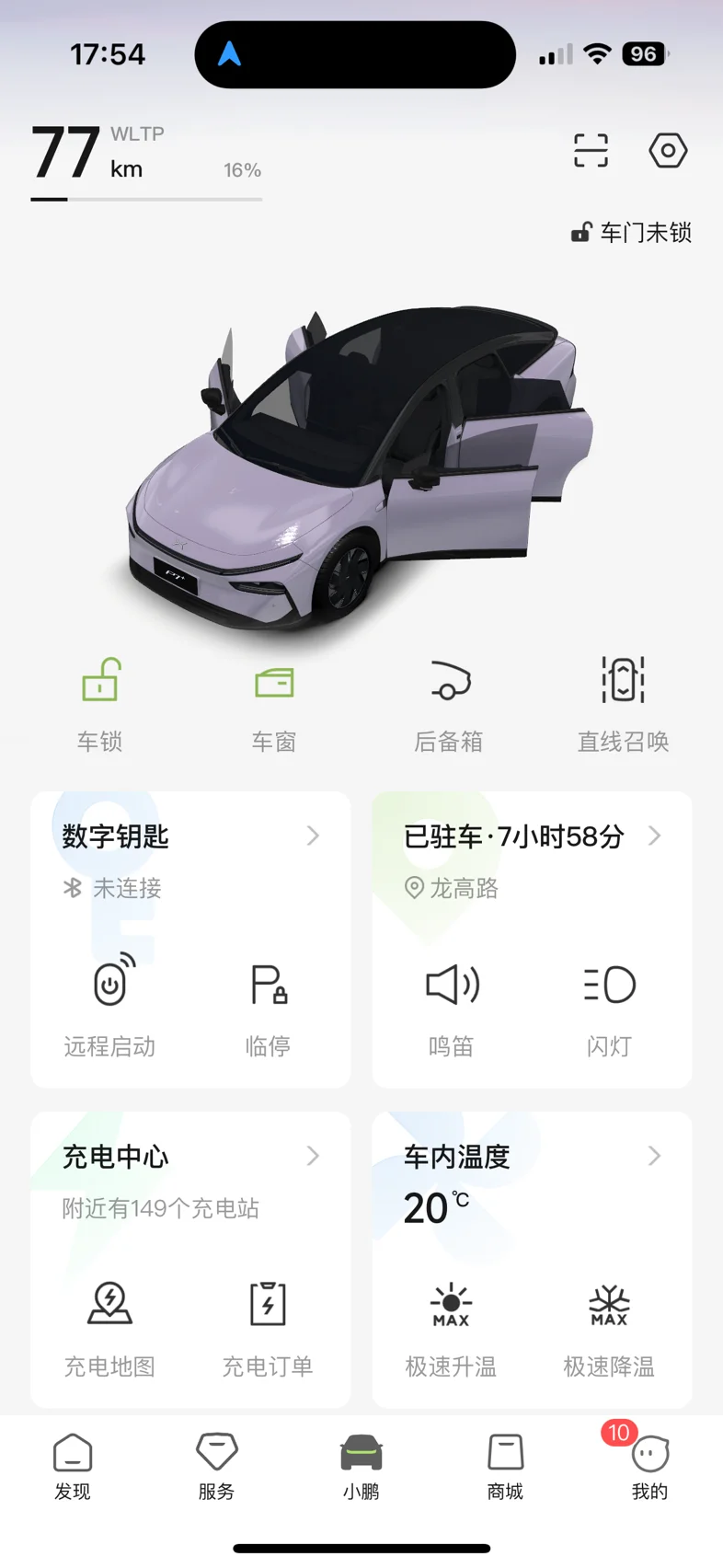Tap the 车锁 lock control

(99, 705)
